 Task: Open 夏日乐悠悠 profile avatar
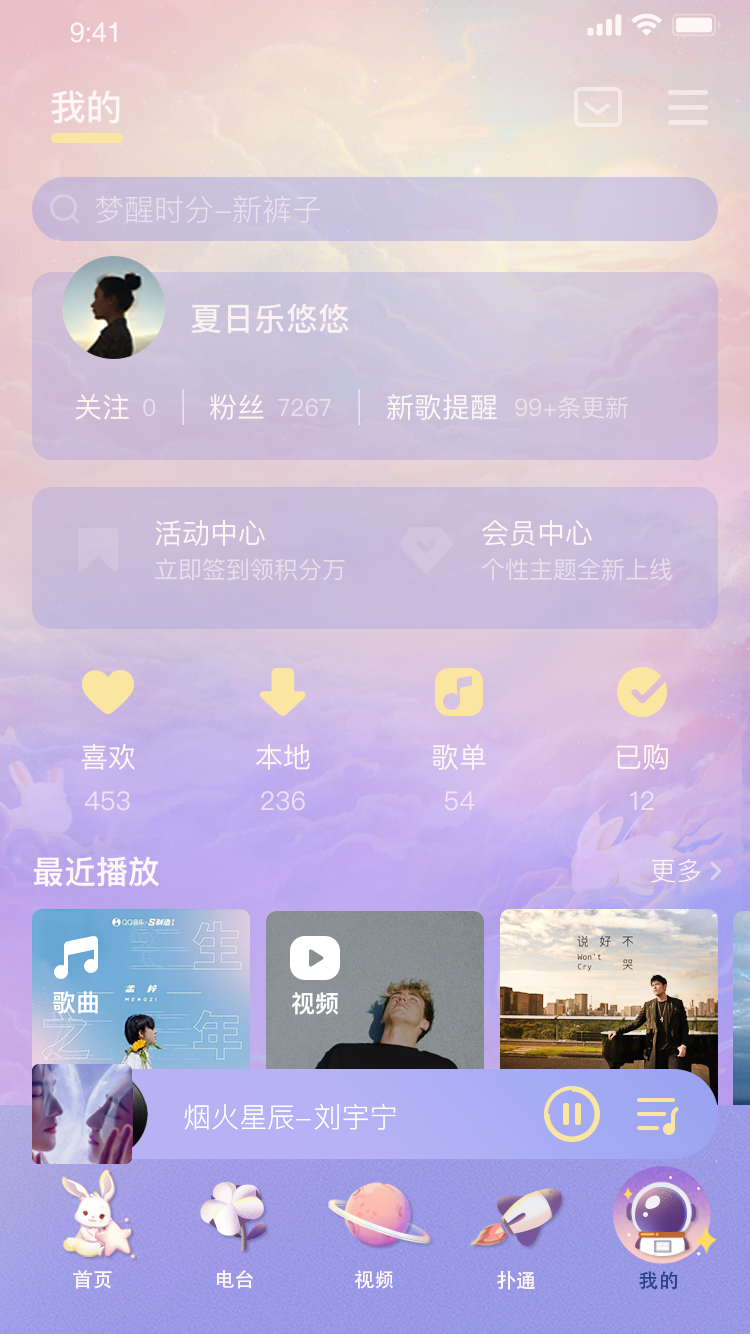pyautogui.click(x=113, y=308)
